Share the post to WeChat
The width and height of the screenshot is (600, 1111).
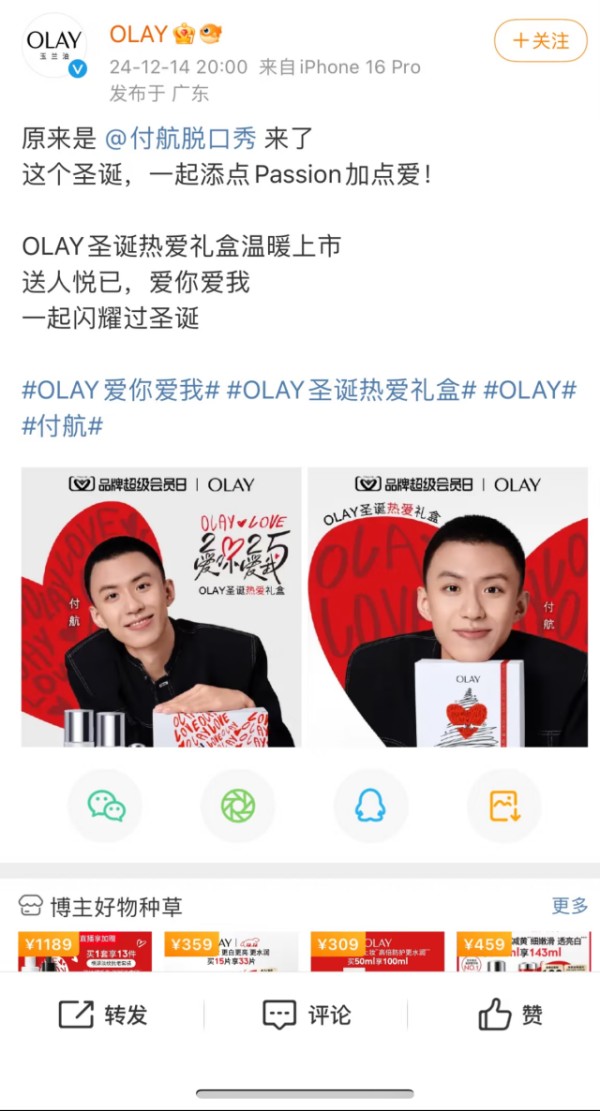[x=106, y=806]
